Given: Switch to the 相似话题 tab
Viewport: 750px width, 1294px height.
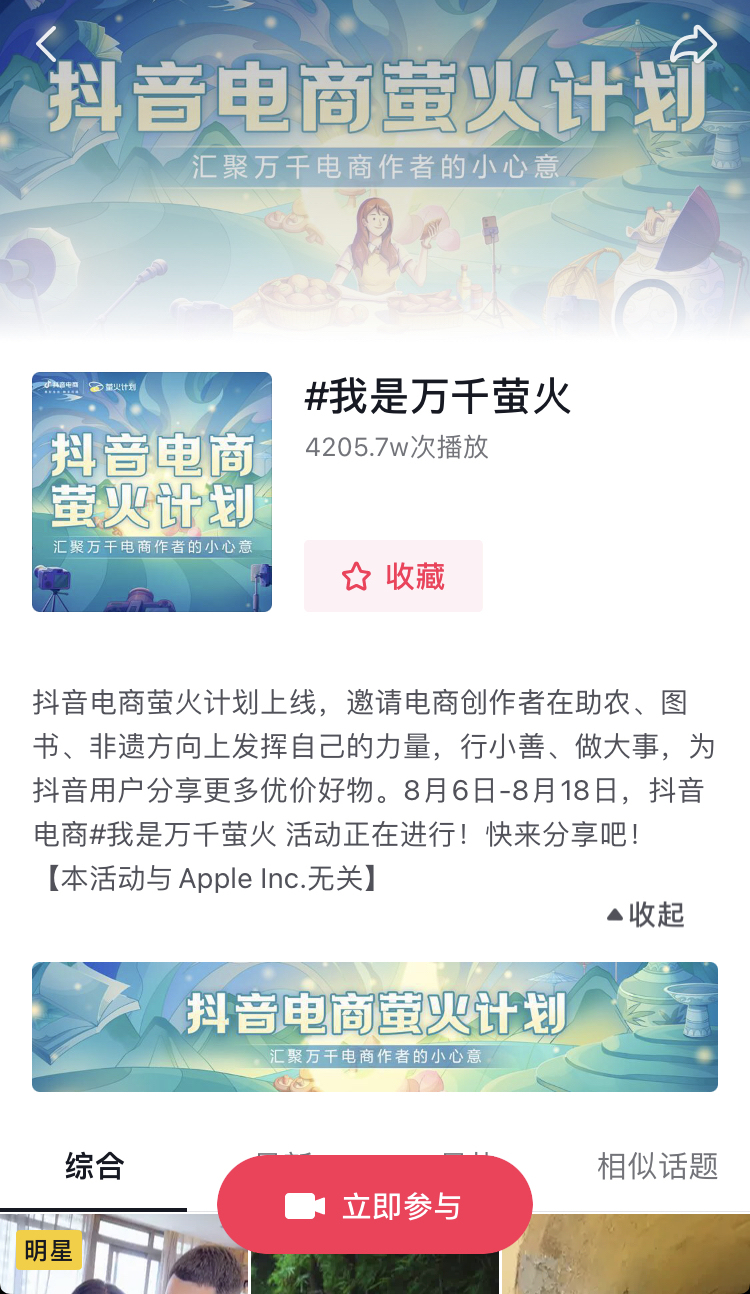Looking at the screenshot, I should point(657,1166).
